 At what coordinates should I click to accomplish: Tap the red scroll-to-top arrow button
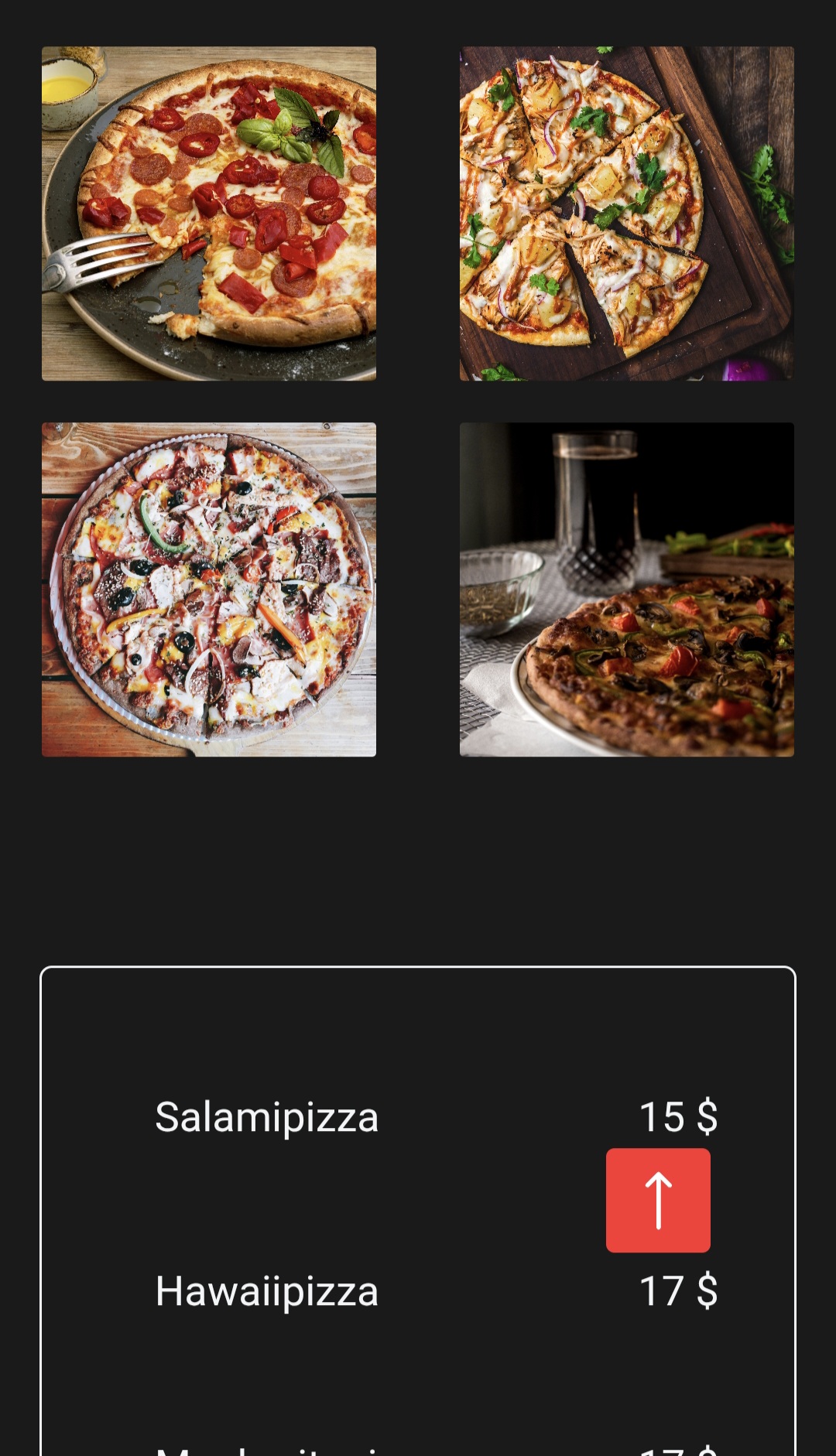[x=658, y=1200]
